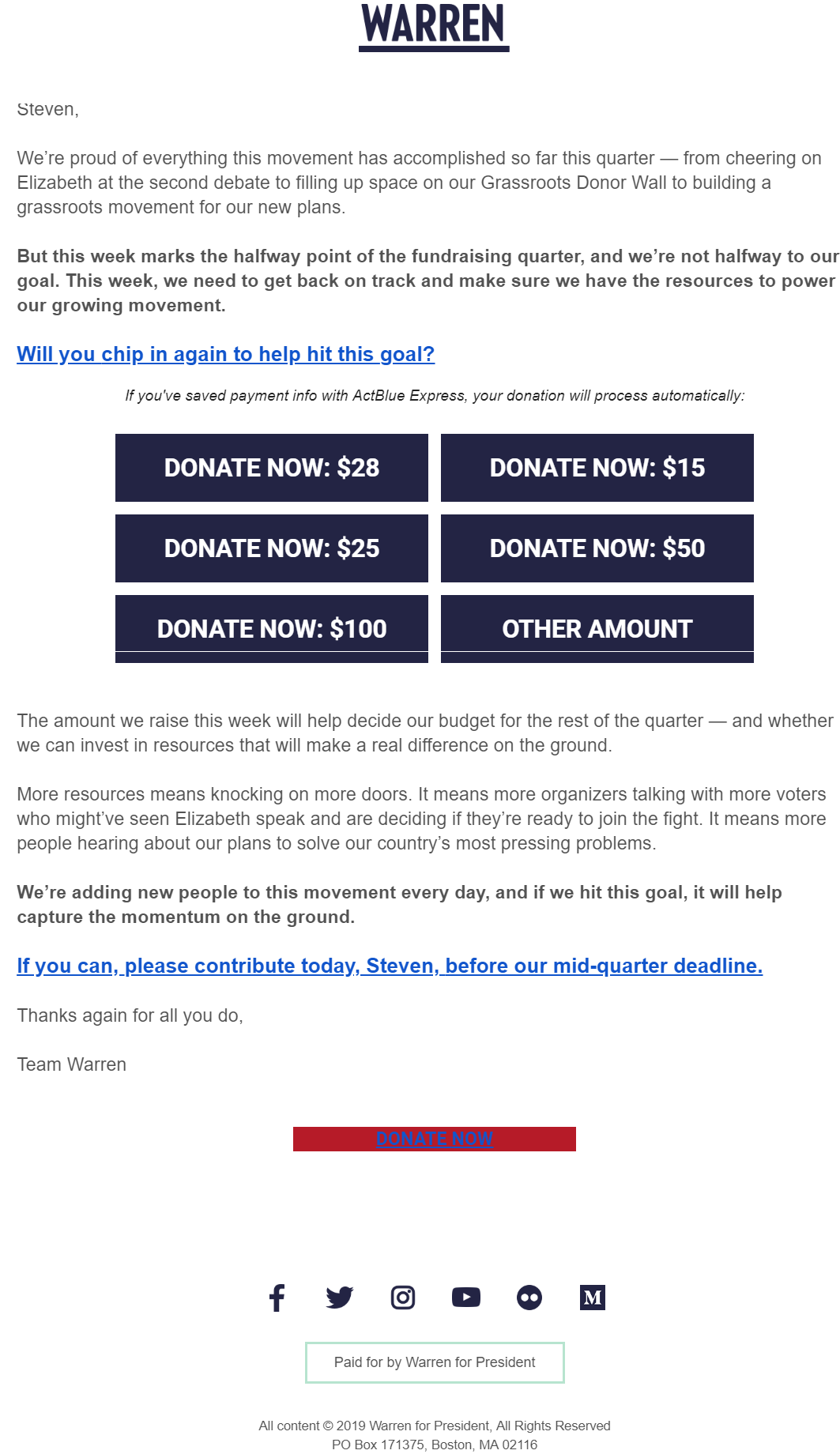Choose the $25 donation button
Image resolution: width=840 pixels, height=1454 pixels.
click(272, 548)
